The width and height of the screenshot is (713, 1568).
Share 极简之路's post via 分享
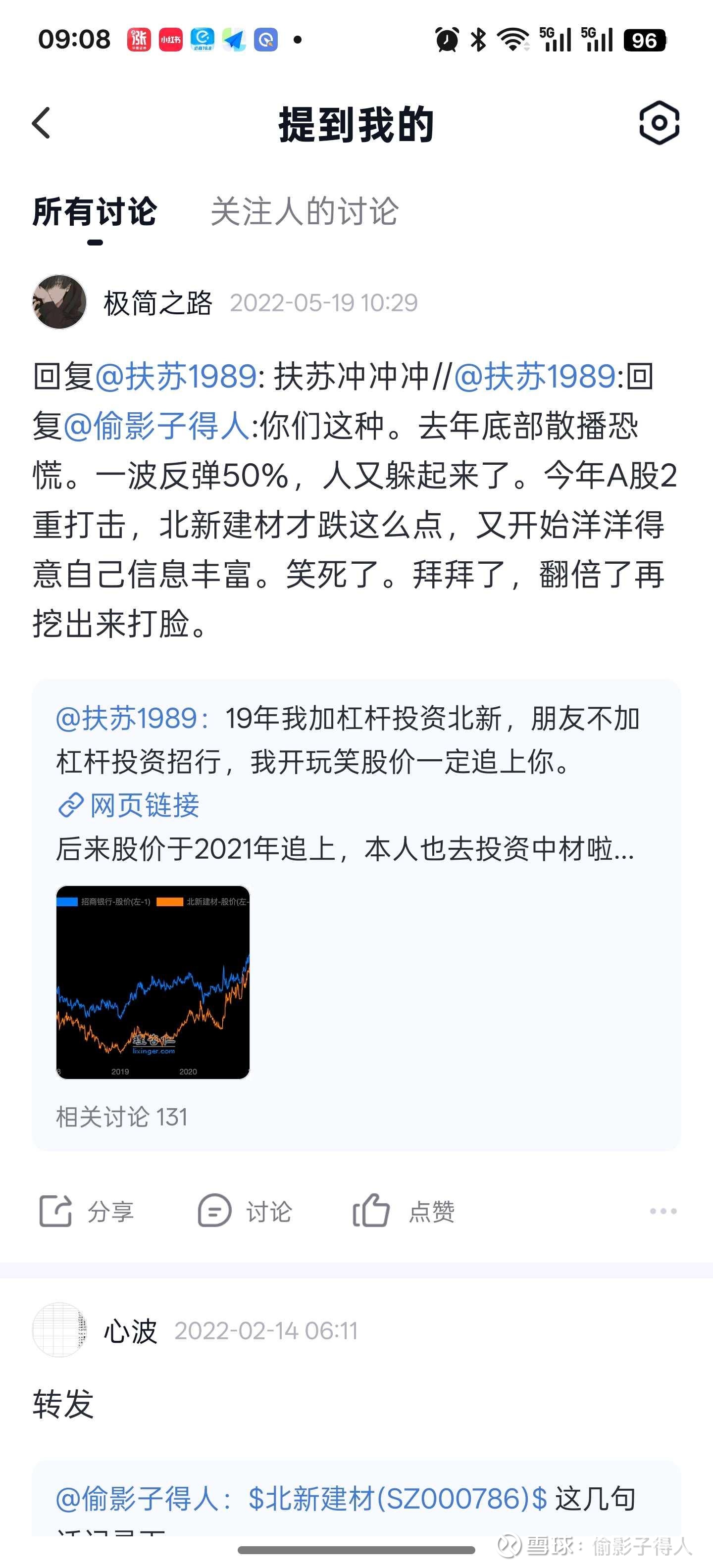[87, 1211]
